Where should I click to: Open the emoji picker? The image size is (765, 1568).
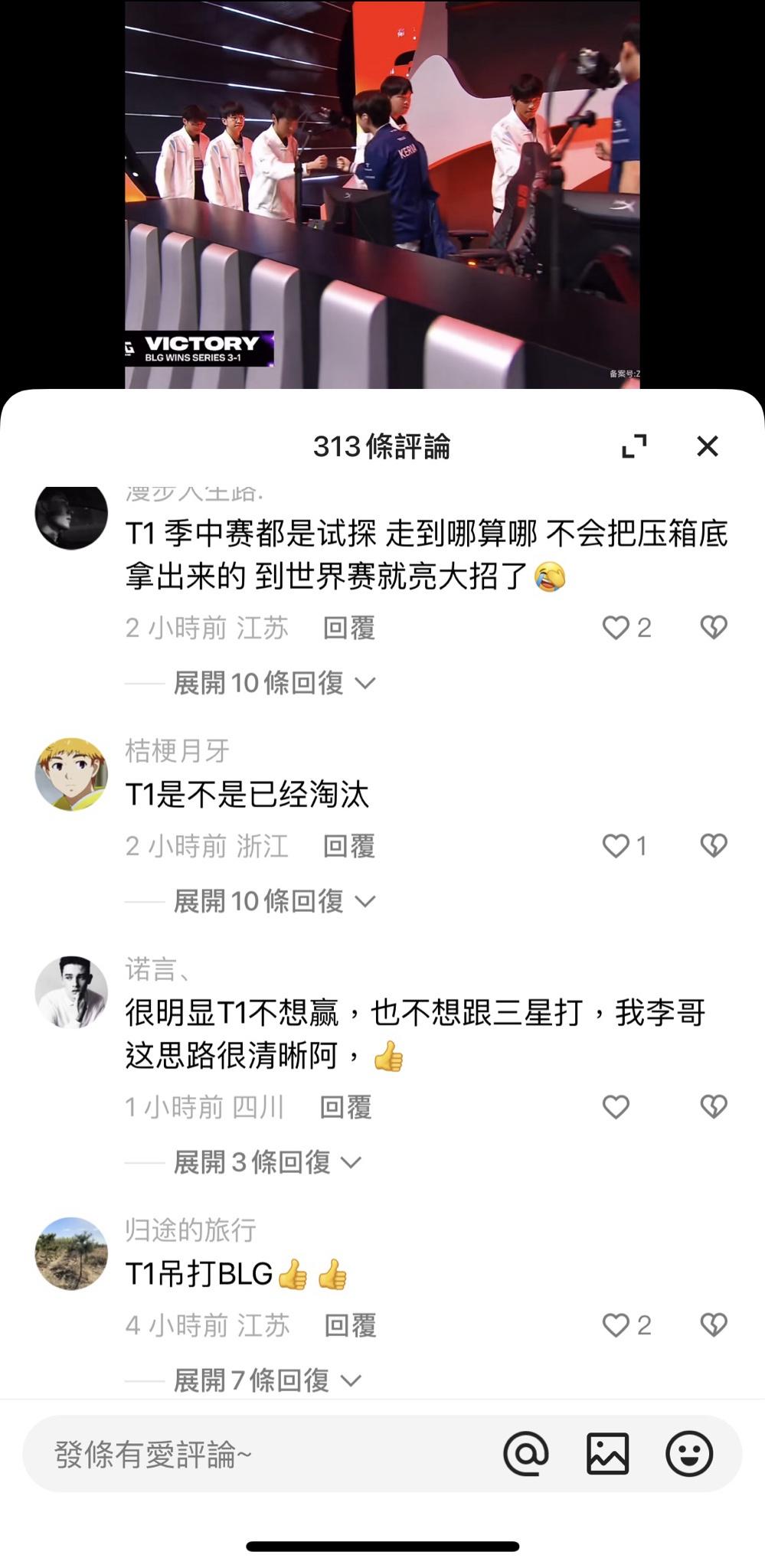[x=689, y=1453]
